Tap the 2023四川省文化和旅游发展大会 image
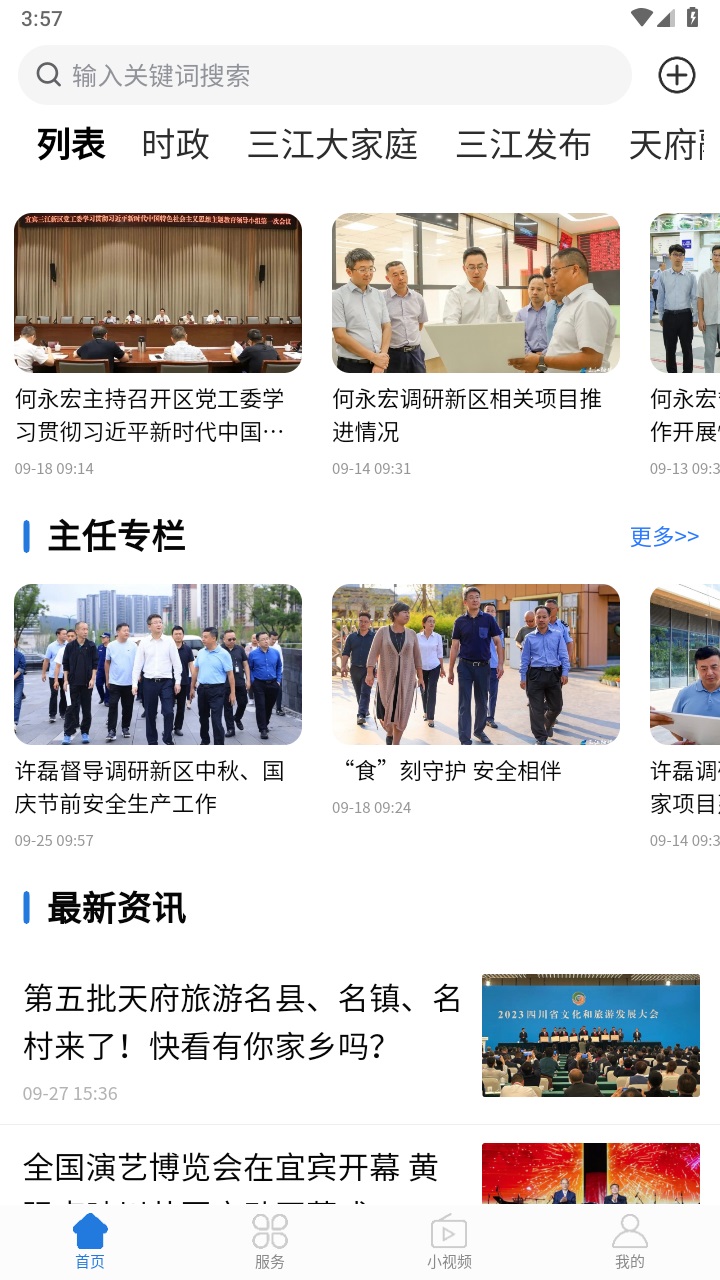This screenshot has height=1280, width=720. [x=590, y=1035]
